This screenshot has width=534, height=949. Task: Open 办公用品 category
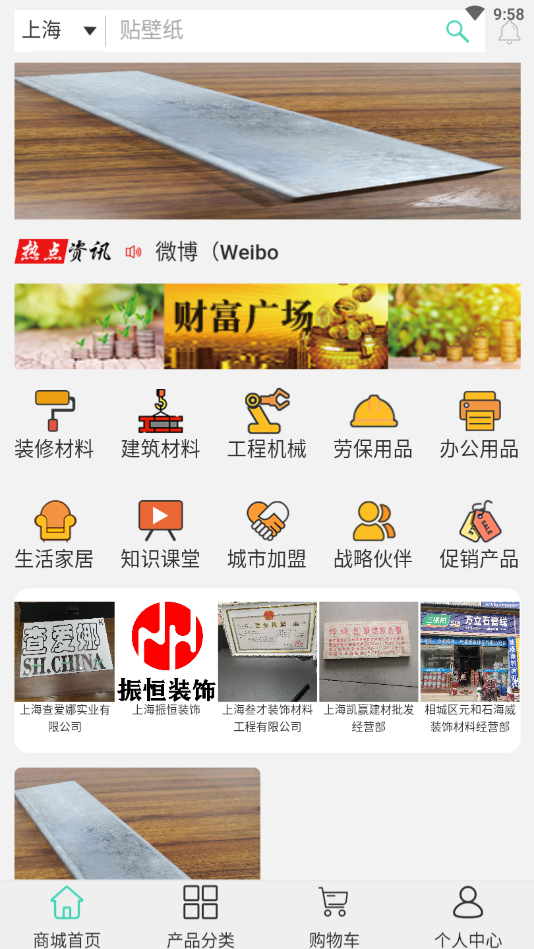(479, 424)
